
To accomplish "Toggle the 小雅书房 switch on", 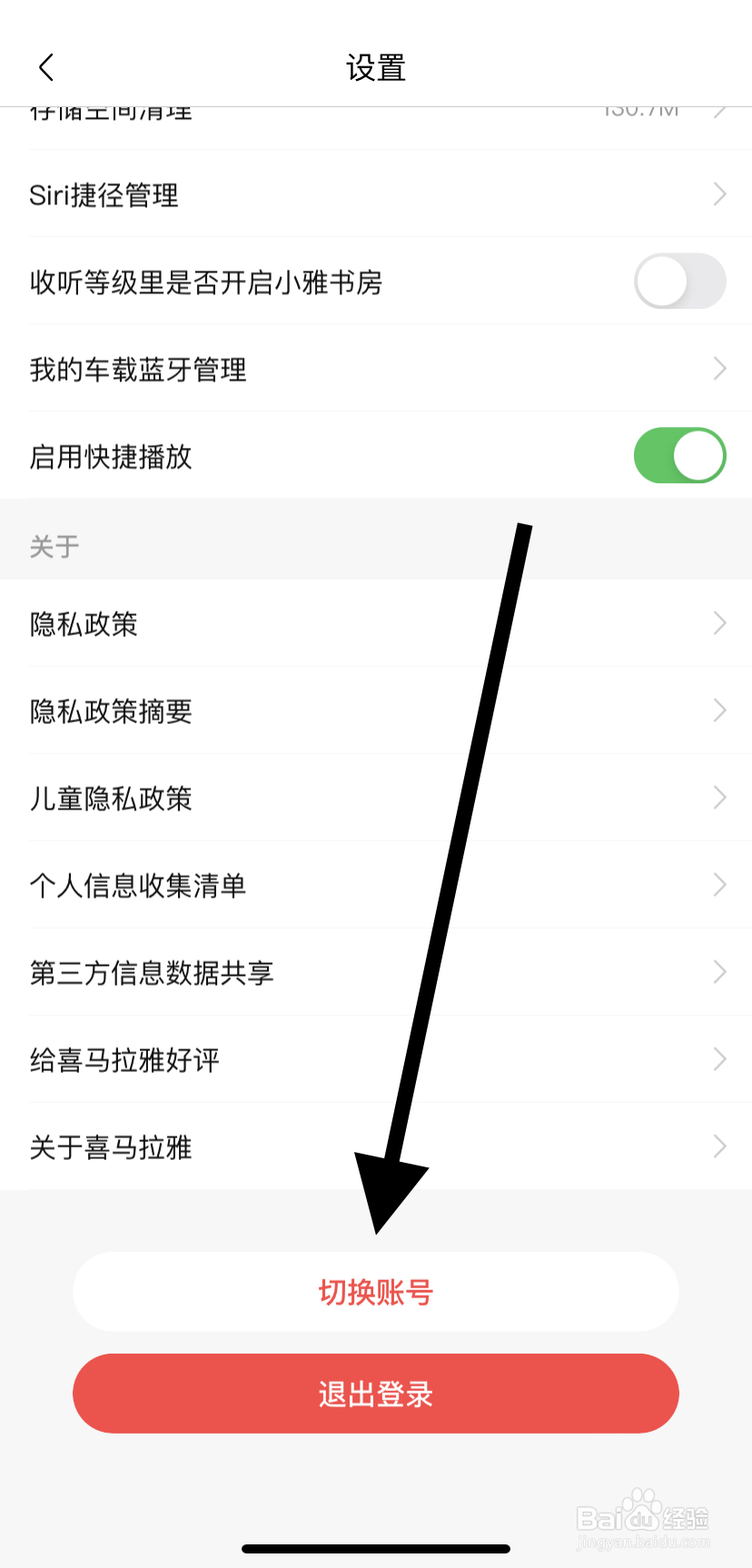I will click(x=679, y=282).
